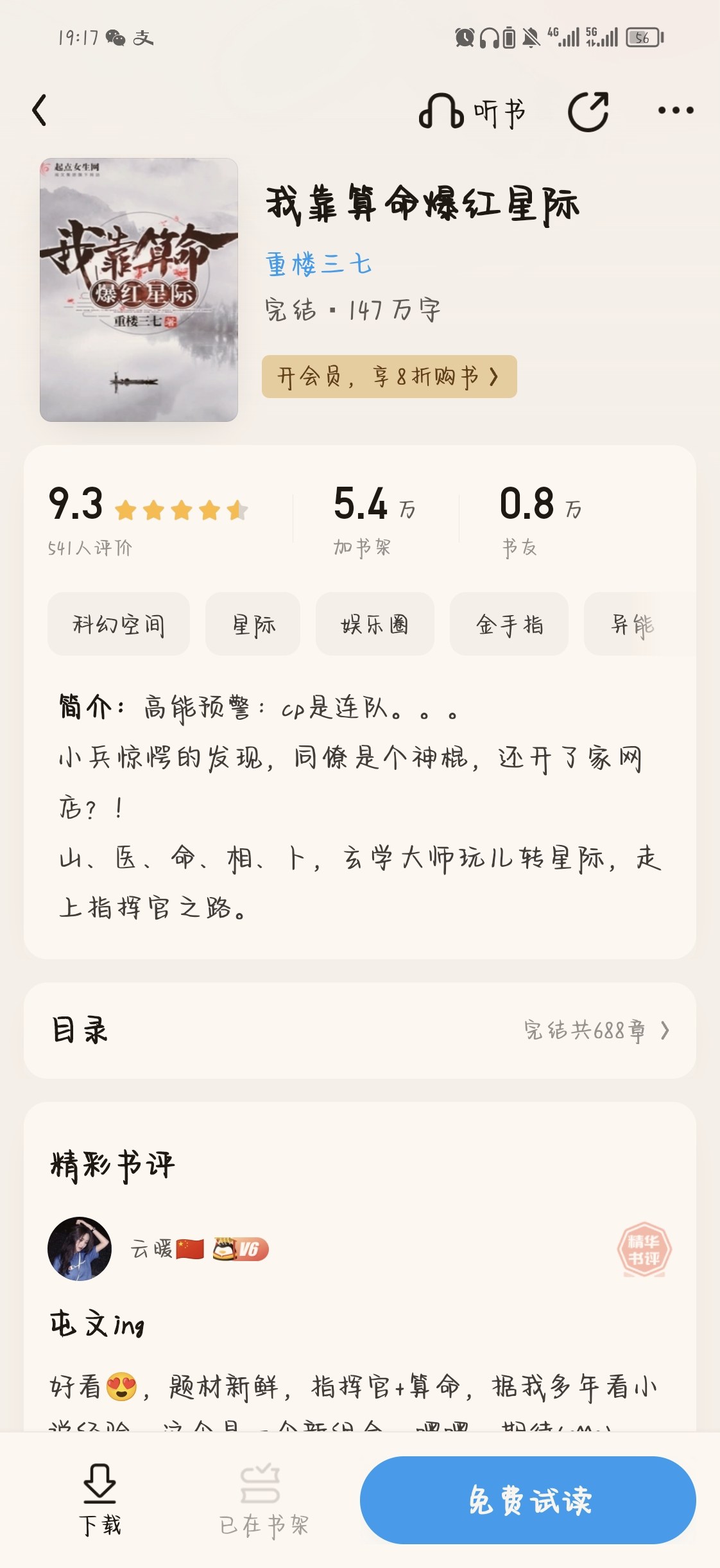Image resolution: width=720 pixels, height=1568 pixels.
Task: Open the book cover image
Action: point(139,290)
